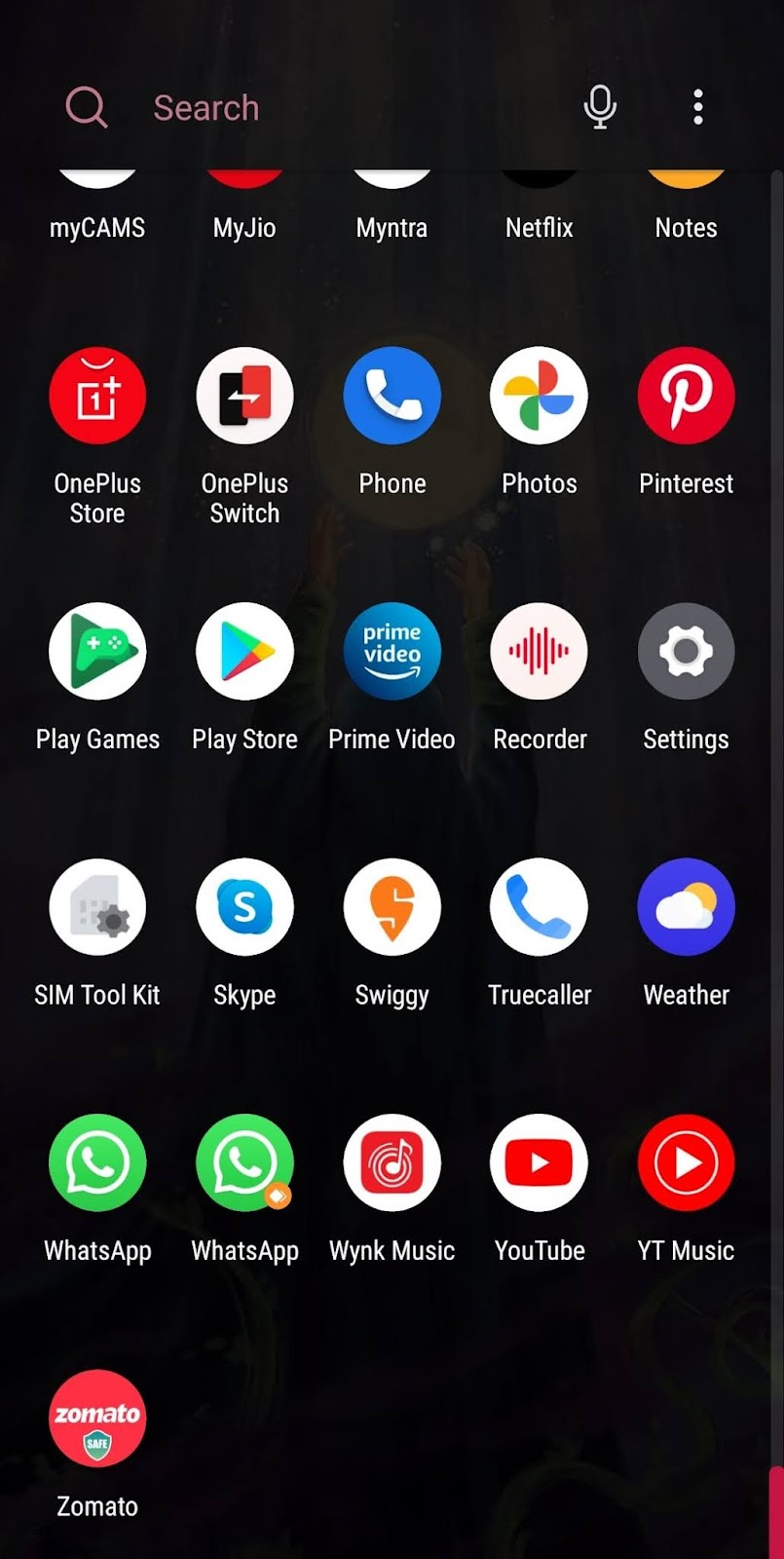Screen dimensions: 784x1559
Task: Open Swiggy to order food
Action: [392, 906]
